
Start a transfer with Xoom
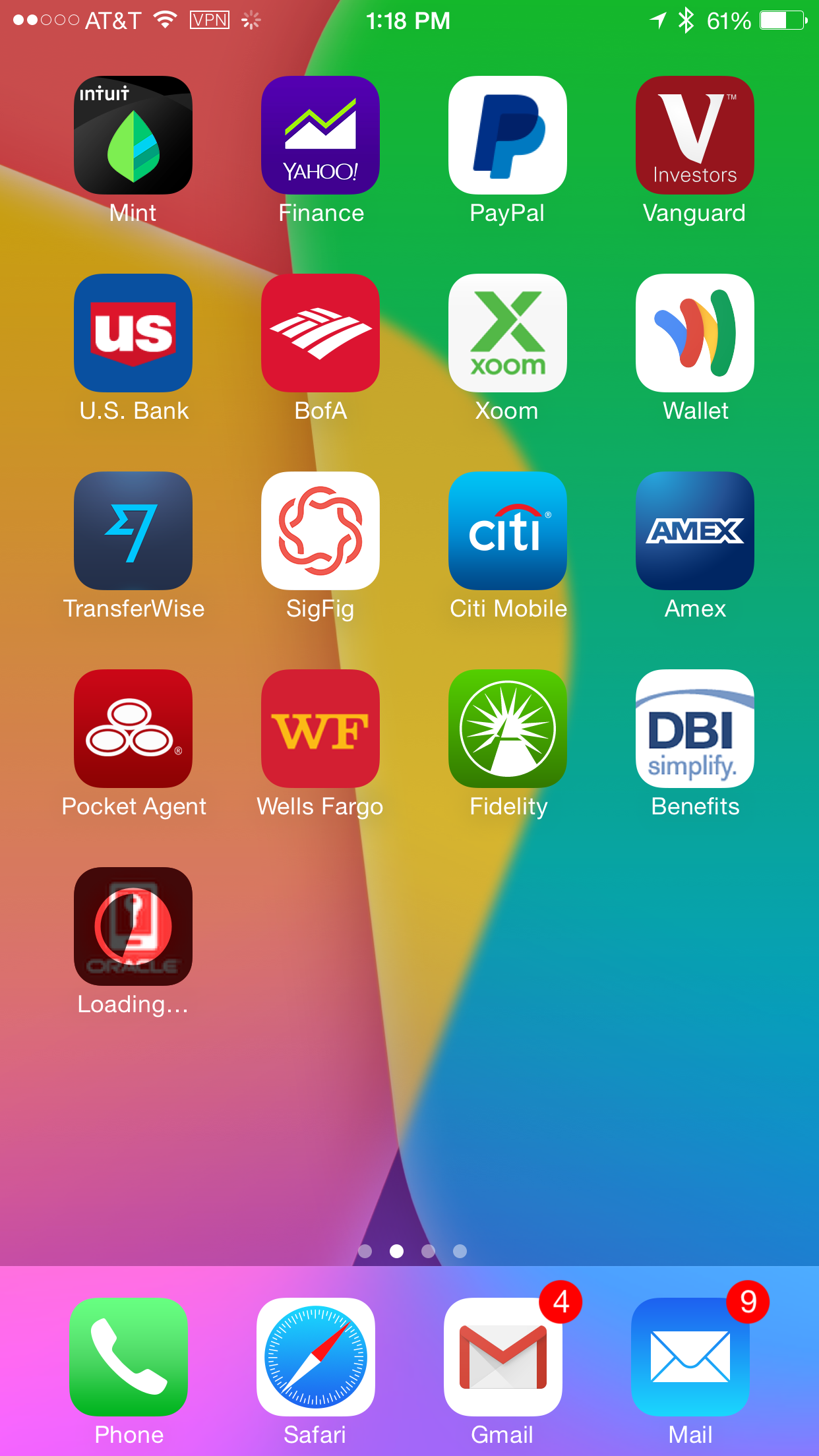pyautogui.click(x=507, y=333)
